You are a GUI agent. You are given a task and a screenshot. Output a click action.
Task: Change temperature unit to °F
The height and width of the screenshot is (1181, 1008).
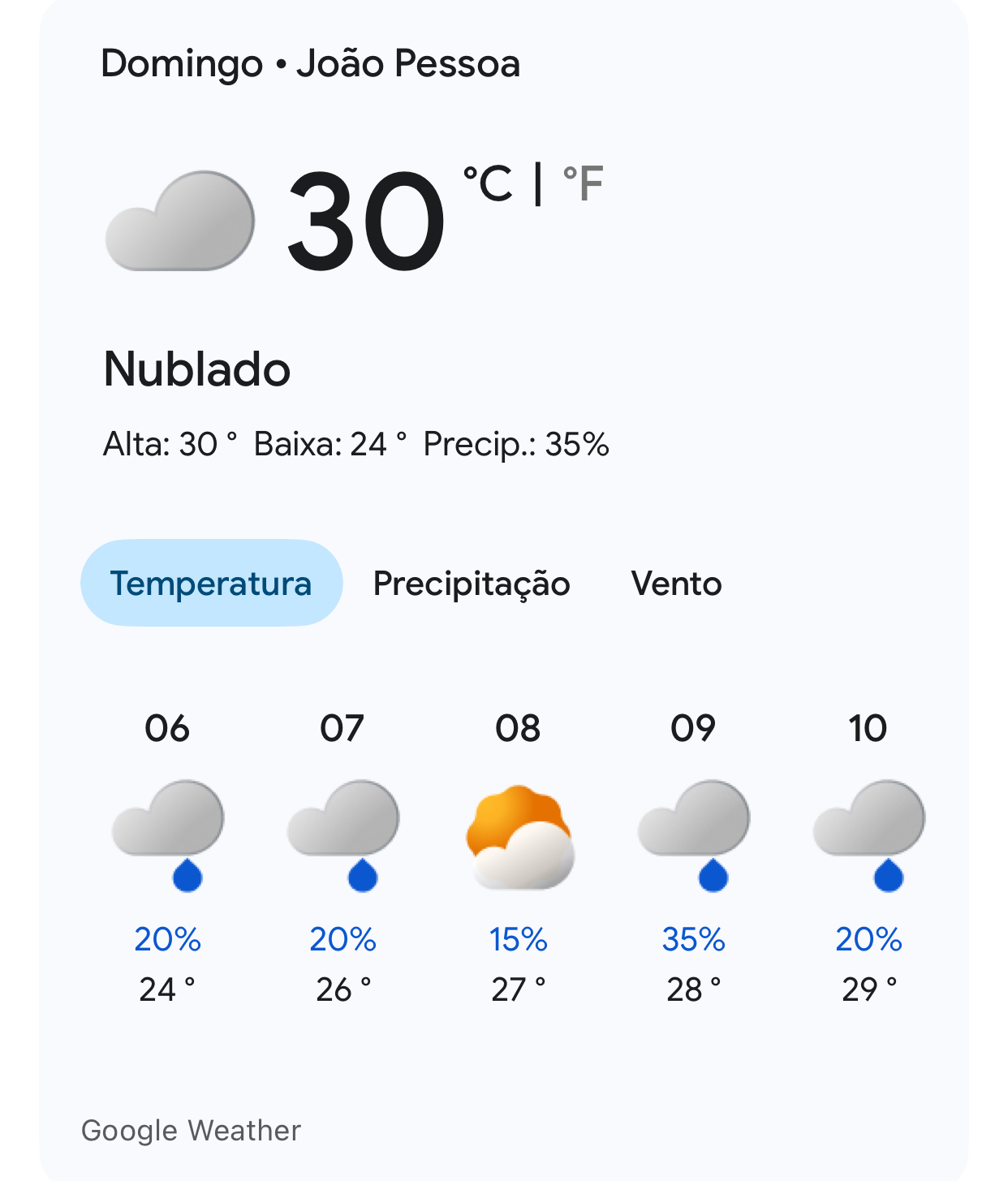pyautogui.click(x=583, y=183)
